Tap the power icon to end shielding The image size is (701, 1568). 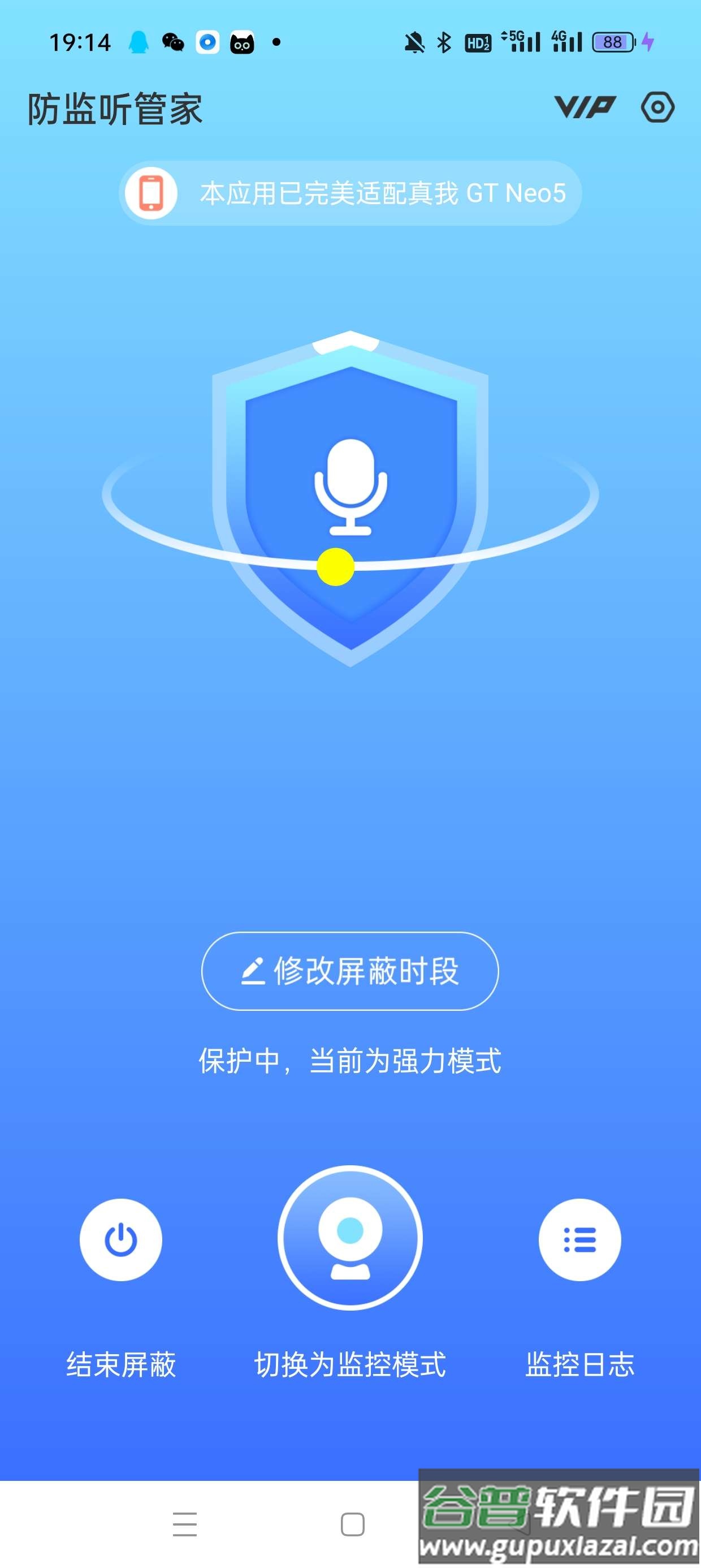(x=120, y=1241)
